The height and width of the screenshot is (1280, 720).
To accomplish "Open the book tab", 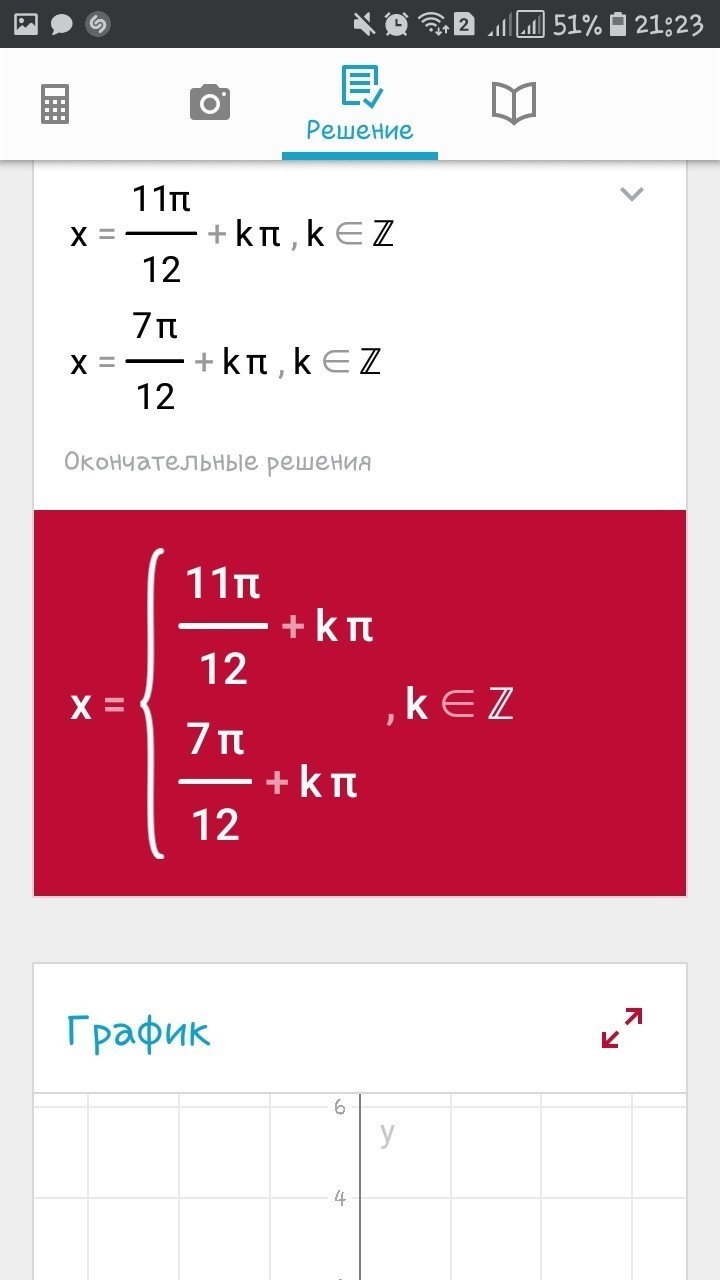I will (514, 103).
